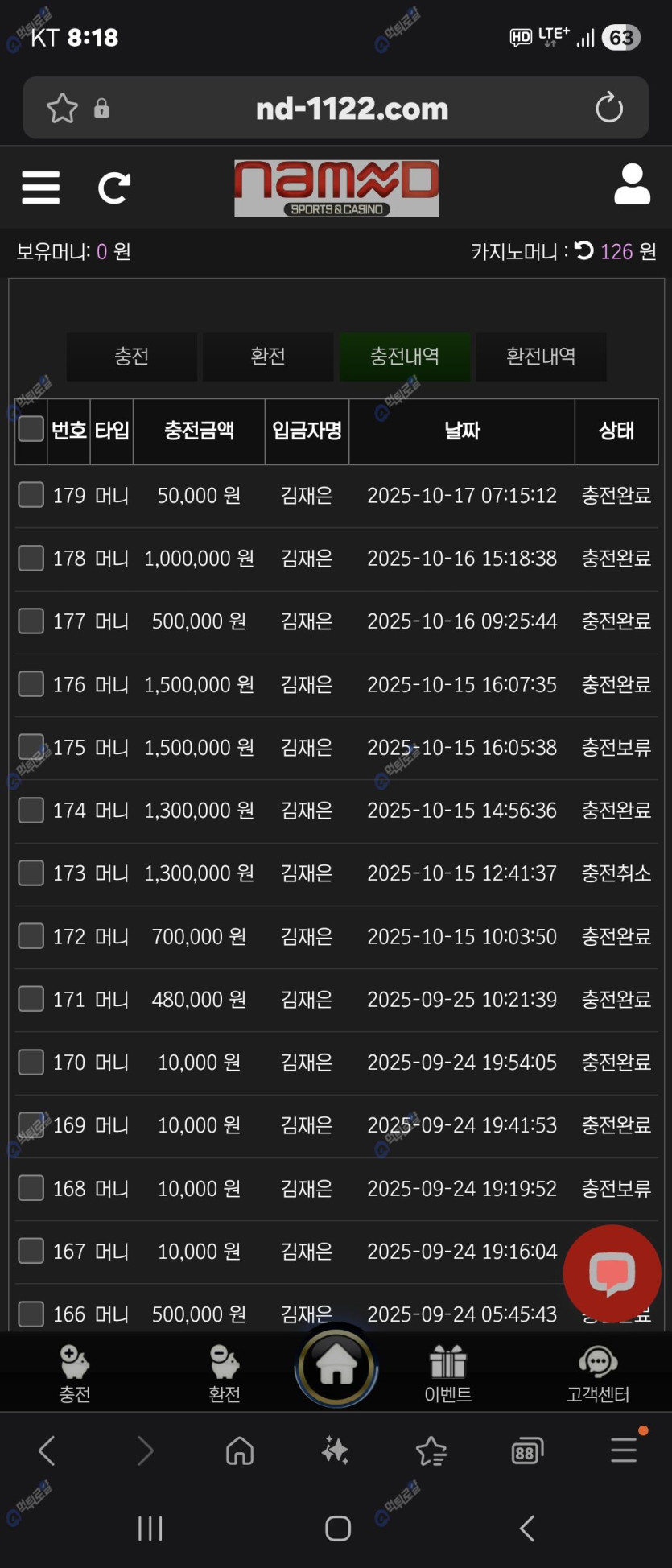The image size is (672, 1568).
Task: Refresh the casino money balance
Action: (x=584, y=251)
